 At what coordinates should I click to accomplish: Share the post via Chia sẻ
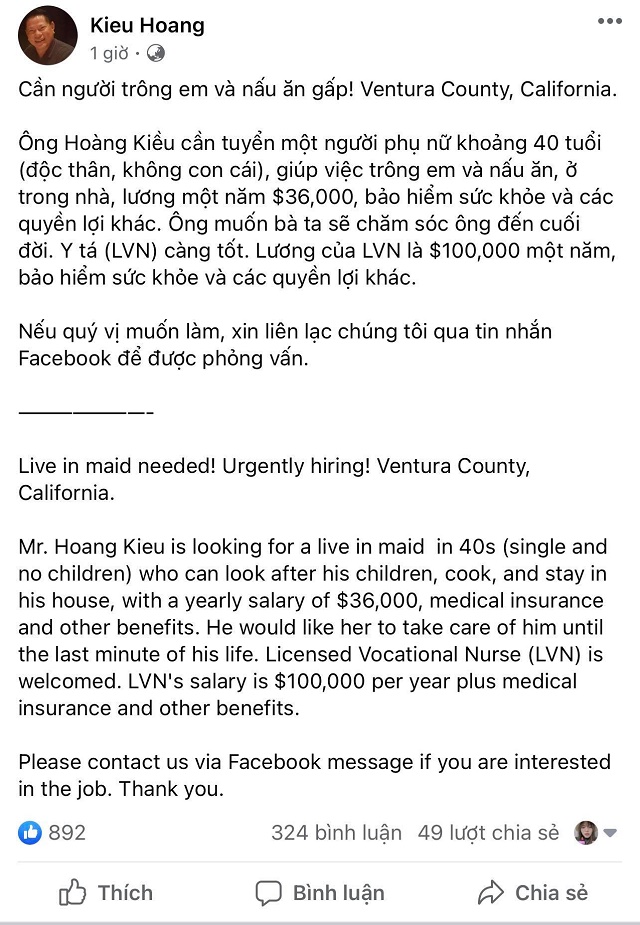(x=533, y=893)
